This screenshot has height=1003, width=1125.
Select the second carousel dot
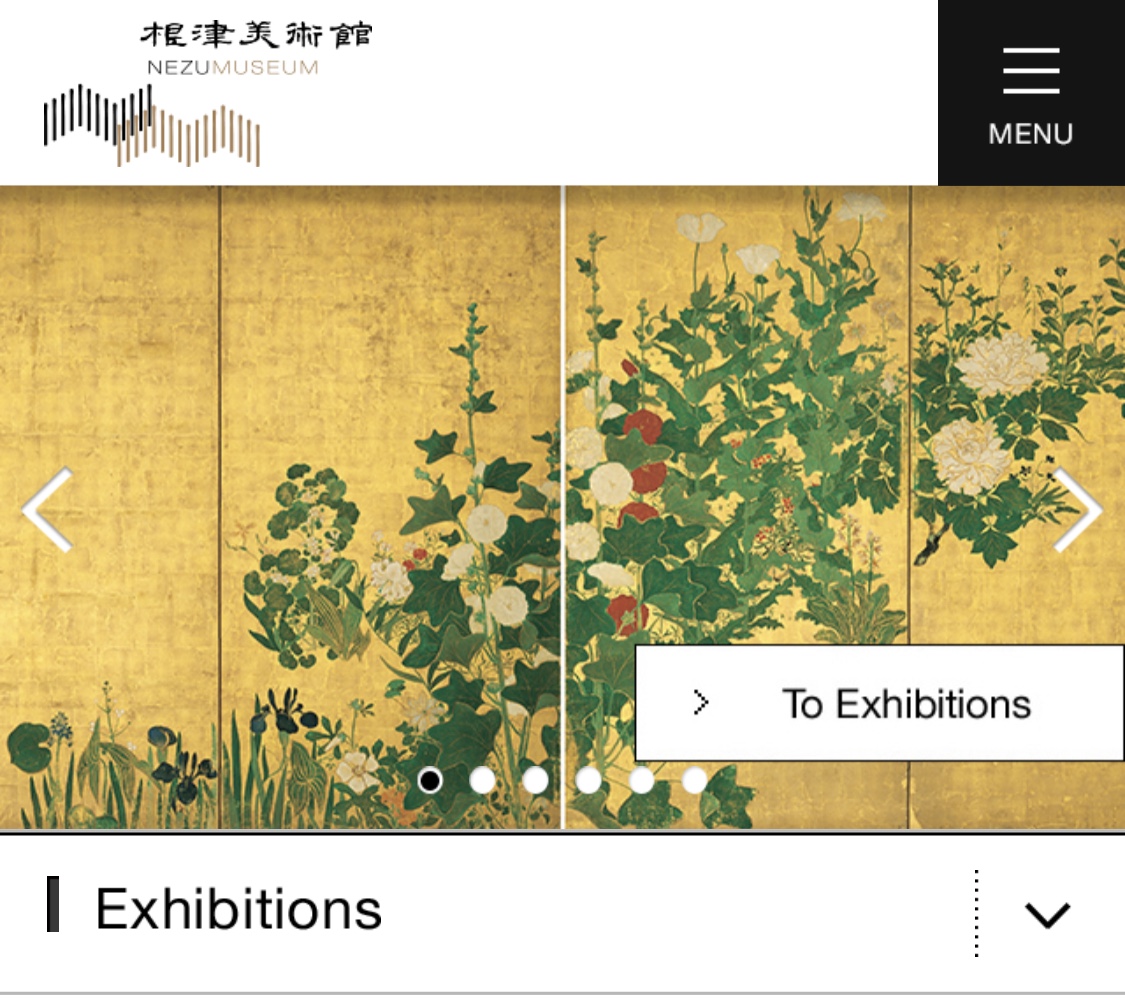483,780
